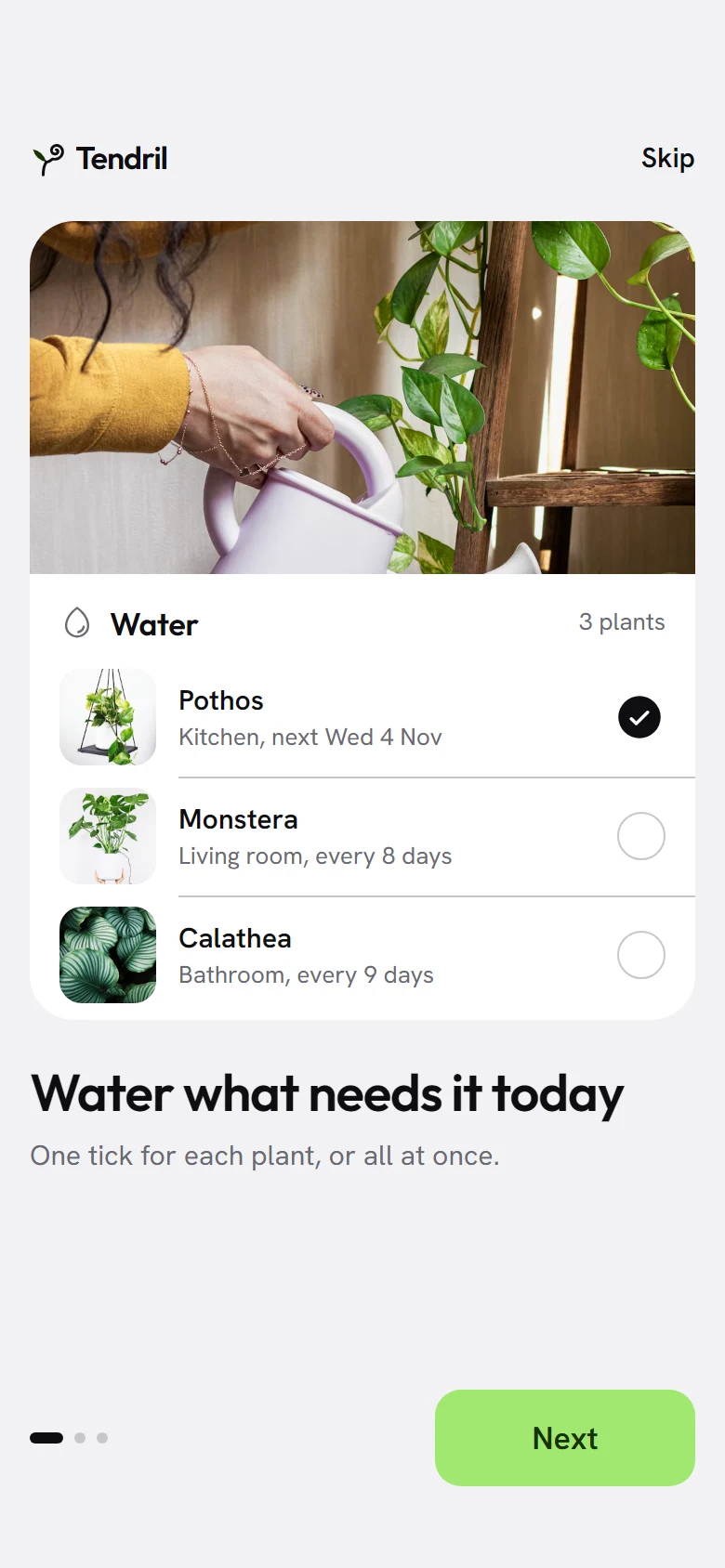The height and width of the screenshot is (1568, 725).
Task: Continue with the Next button
Action: click(565, 1437)
